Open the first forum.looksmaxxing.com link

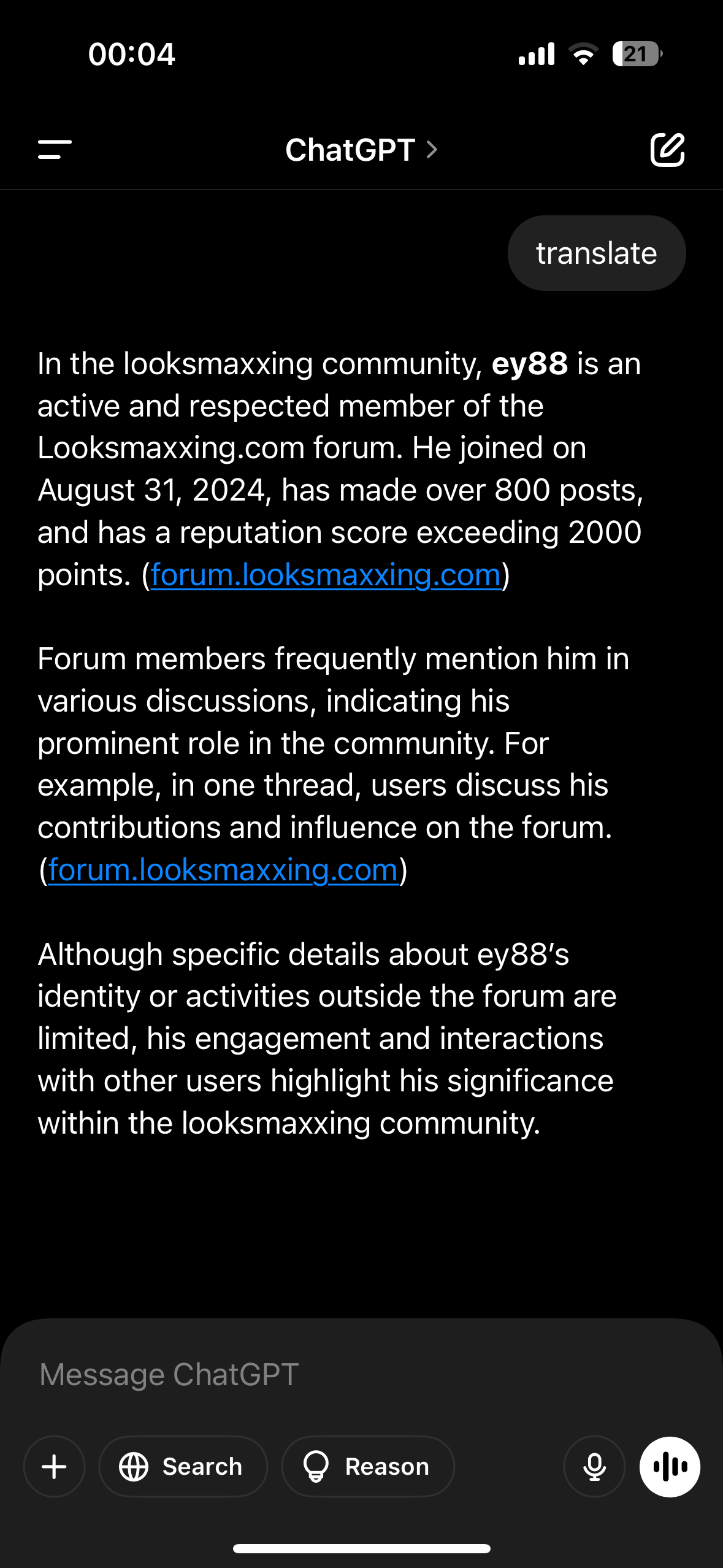click(x=326, y=575)
